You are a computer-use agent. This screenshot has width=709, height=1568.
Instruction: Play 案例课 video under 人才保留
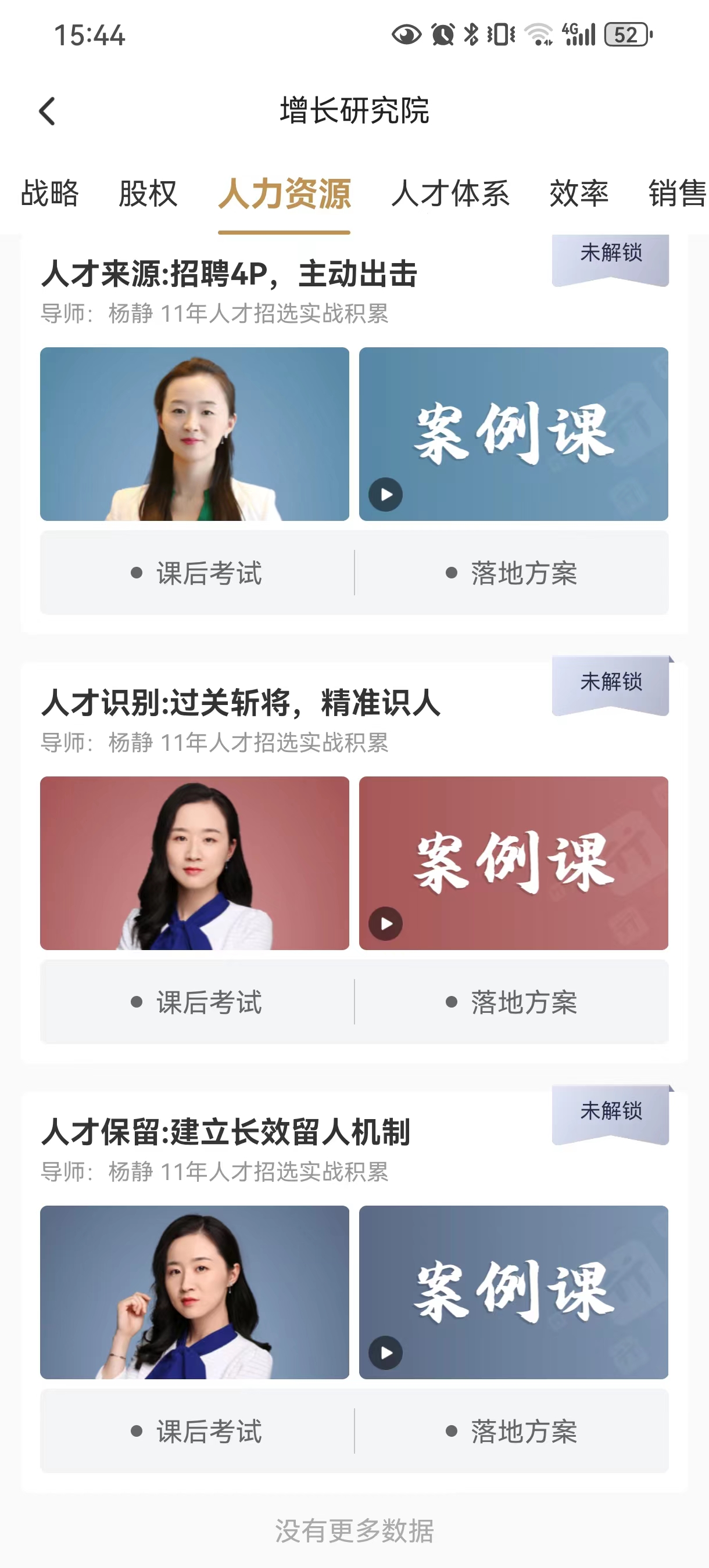(x=514, y=1292)
